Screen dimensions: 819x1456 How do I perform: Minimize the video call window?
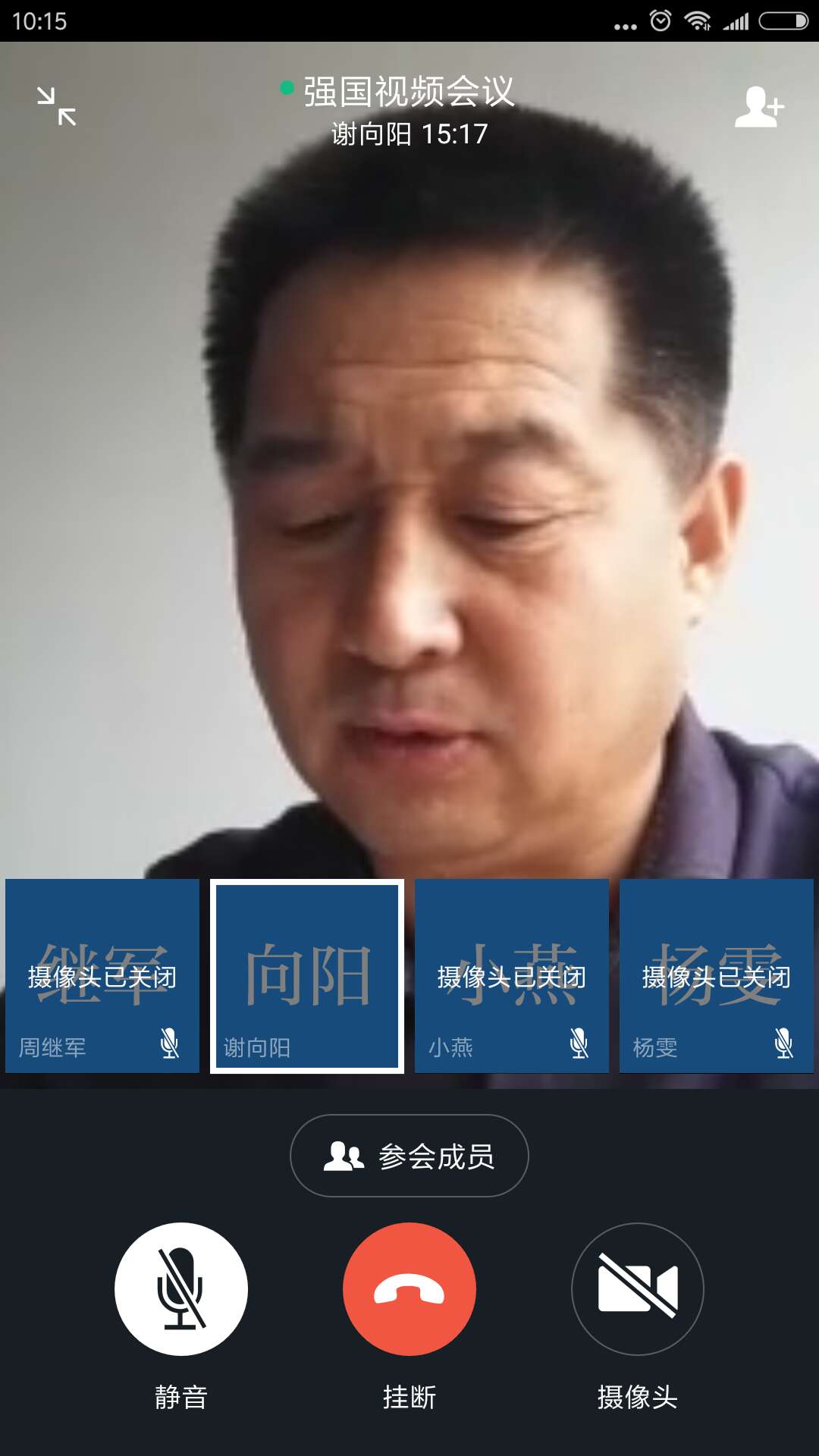coord(57,106)
